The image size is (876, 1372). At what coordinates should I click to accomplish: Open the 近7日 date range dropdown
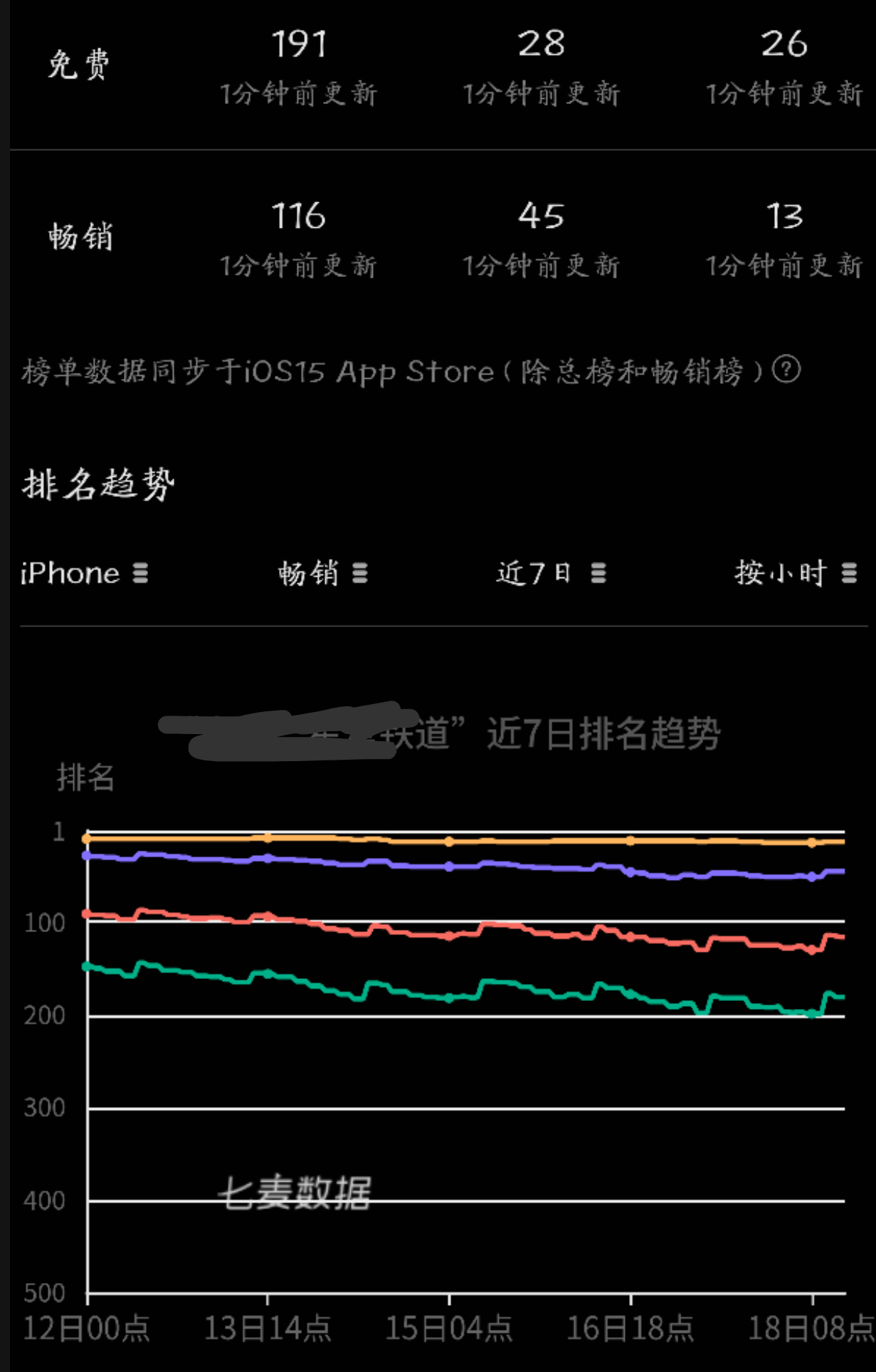coord(551,573)
